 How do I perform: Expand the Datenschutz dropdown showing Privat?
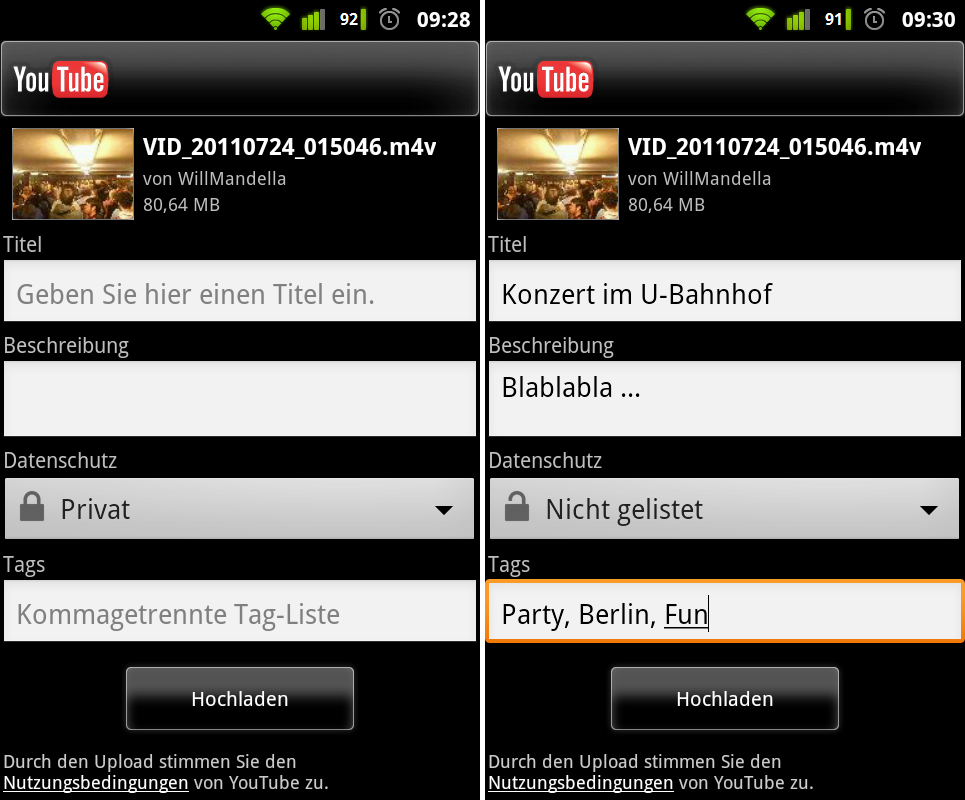(x=240, y=509)
